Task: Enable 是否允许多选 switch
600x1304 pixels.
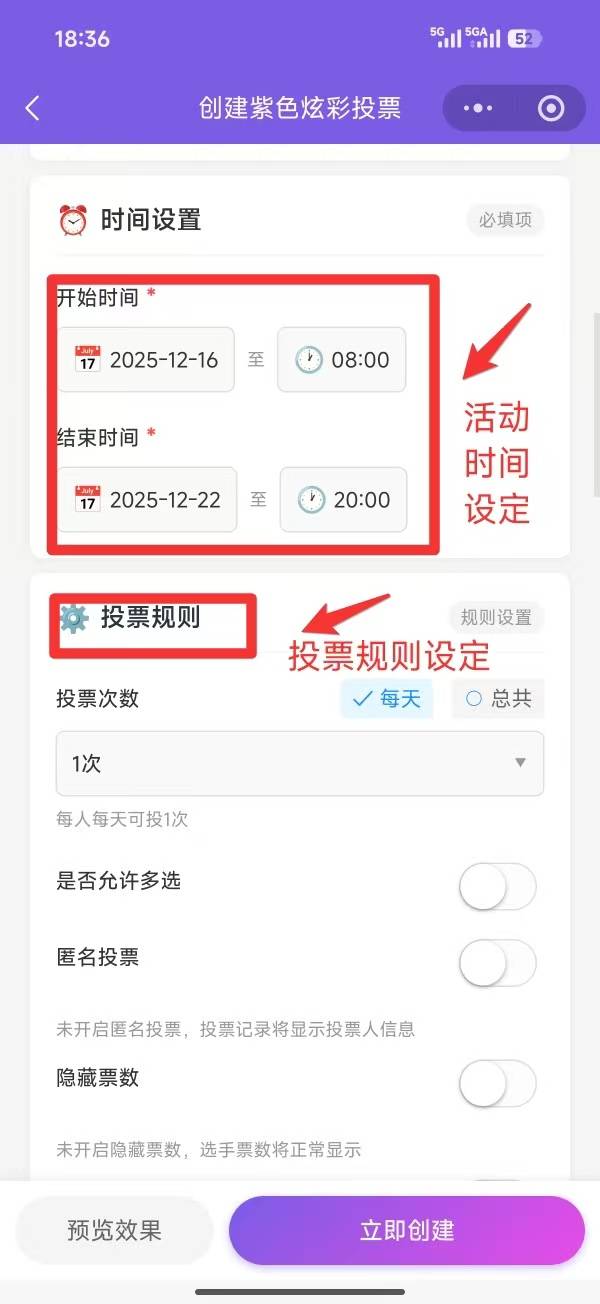Action: tap(497, 887)
